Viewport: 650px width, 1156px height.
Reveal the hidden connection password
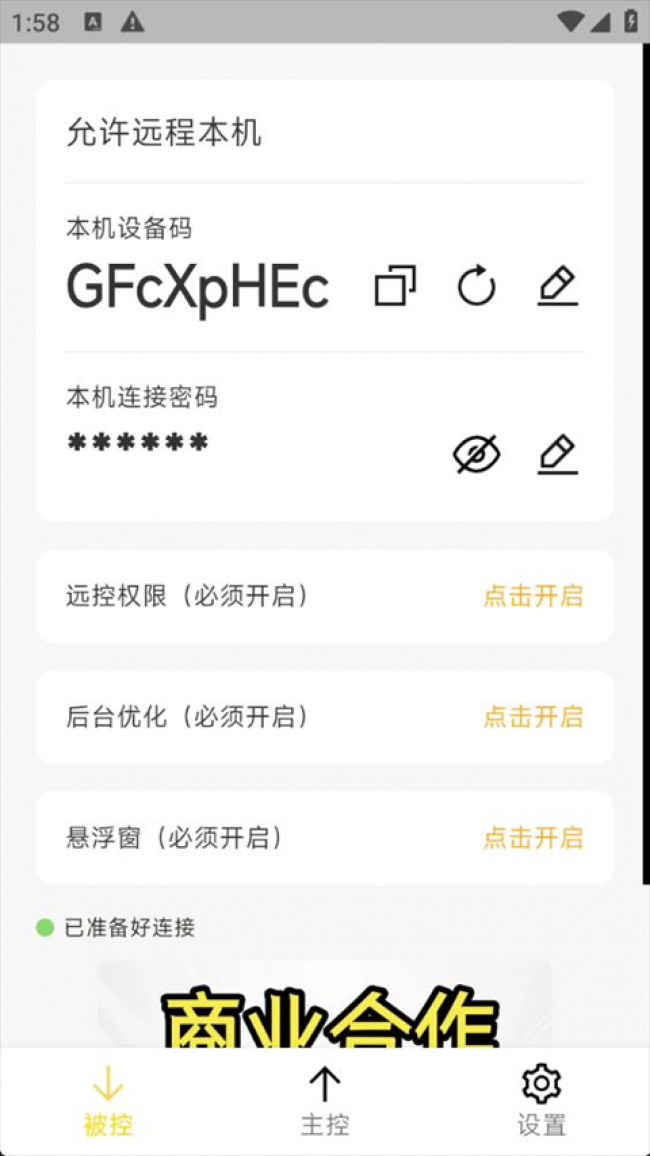click(x=476, y=455)
